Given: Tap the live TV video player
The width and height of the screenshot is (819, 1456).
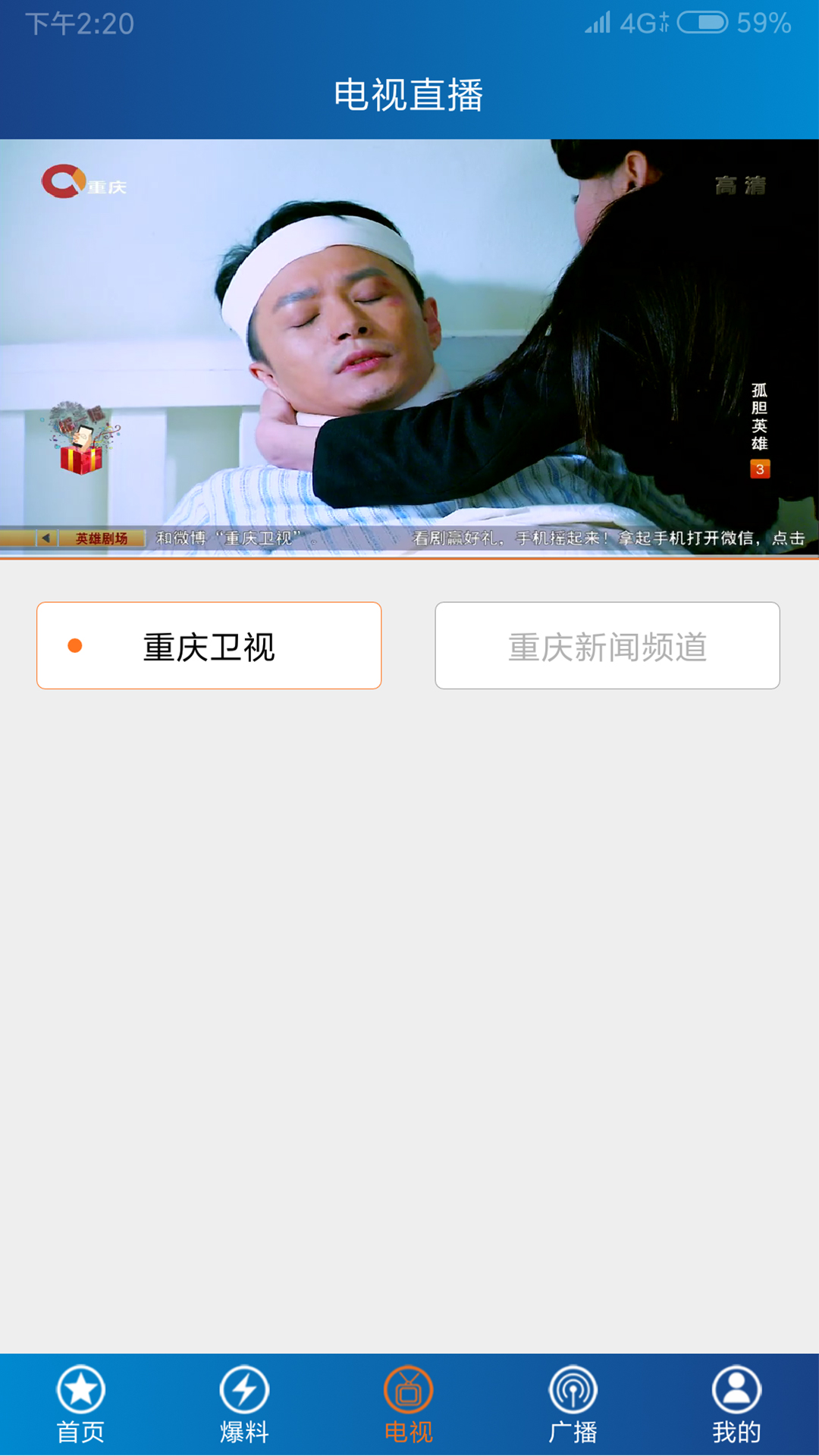Looking at the screenshot, I should [x=409, y=347].
